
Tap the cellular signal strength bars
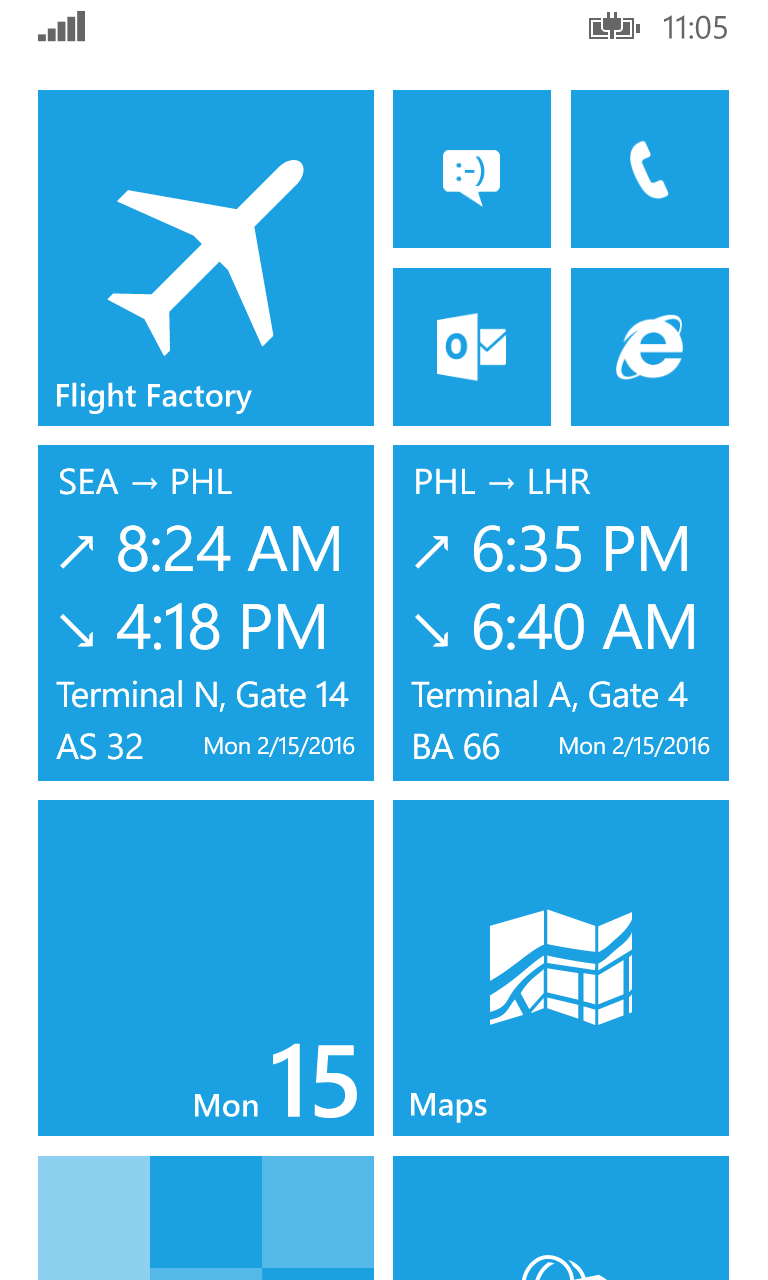tap(60, 28)
